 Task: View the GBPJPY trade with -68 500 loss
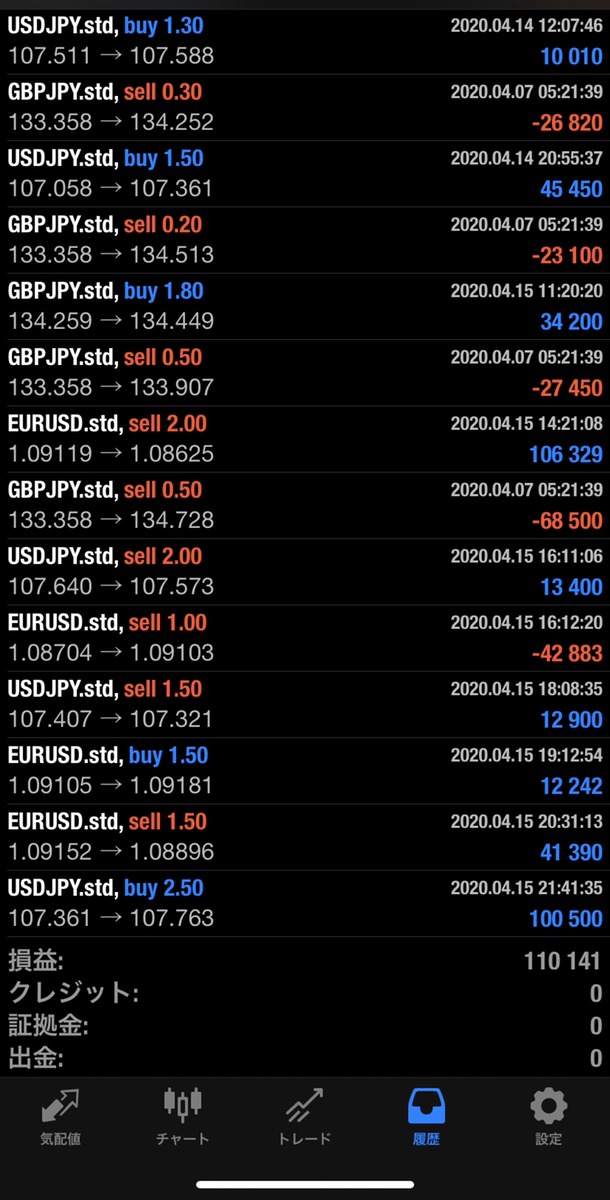305,505
